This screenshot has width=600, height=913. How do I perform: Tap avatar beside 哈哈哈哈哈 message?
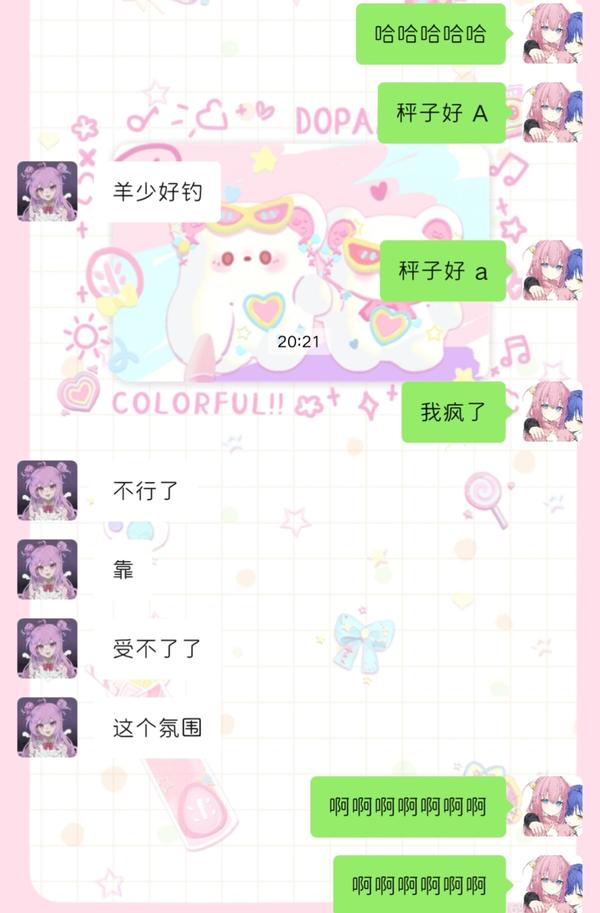(x=552, y=34)
